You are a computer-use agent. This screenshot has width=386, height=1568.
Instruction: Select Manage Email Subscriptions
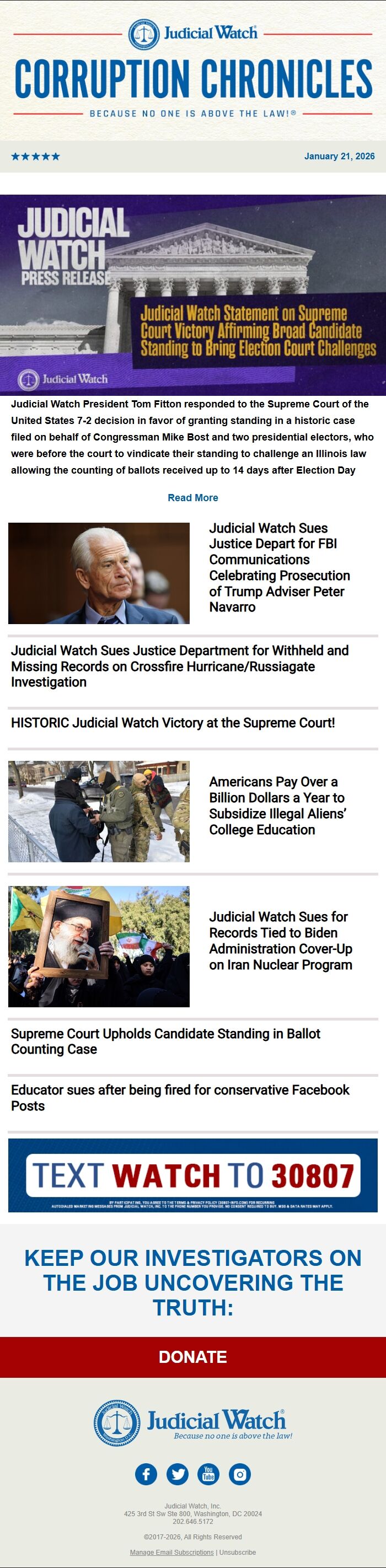point(171,1552)
